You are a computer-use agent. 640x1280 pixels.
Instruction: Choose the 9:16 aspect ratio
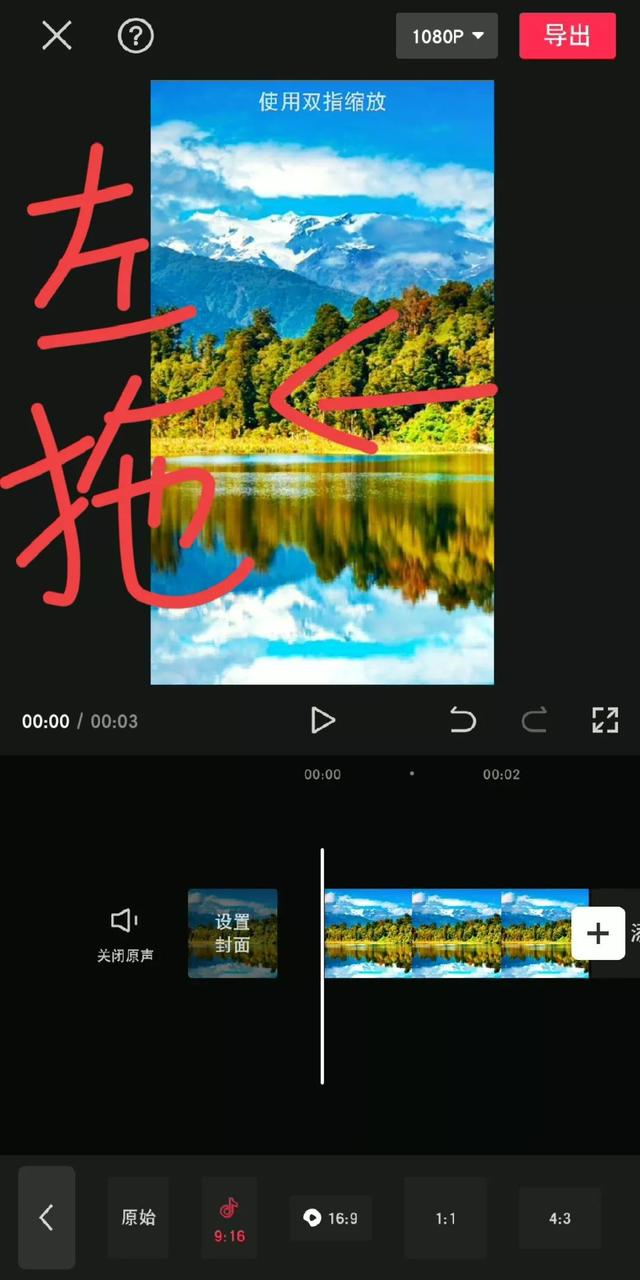click(229, 1218)
